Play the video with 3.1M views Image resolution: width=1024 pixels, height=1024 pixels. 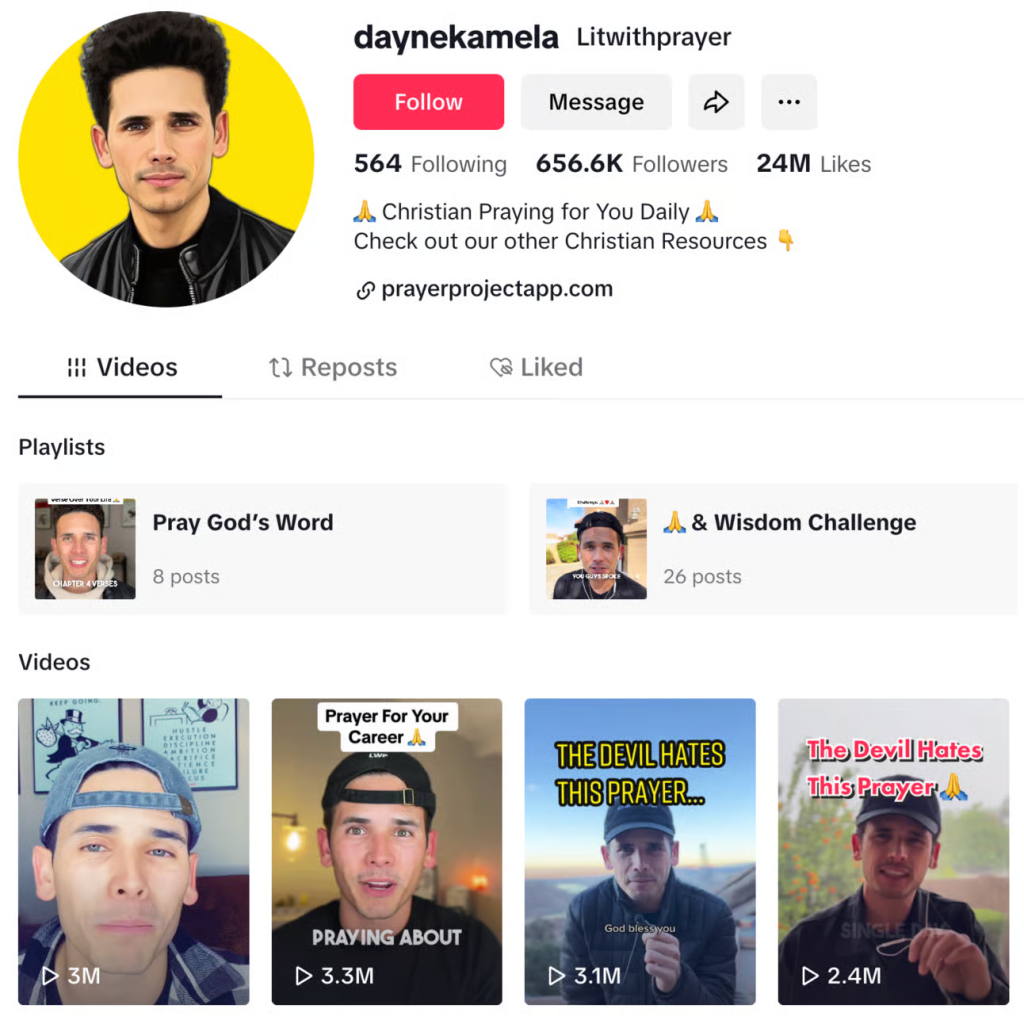coord(640,850)
